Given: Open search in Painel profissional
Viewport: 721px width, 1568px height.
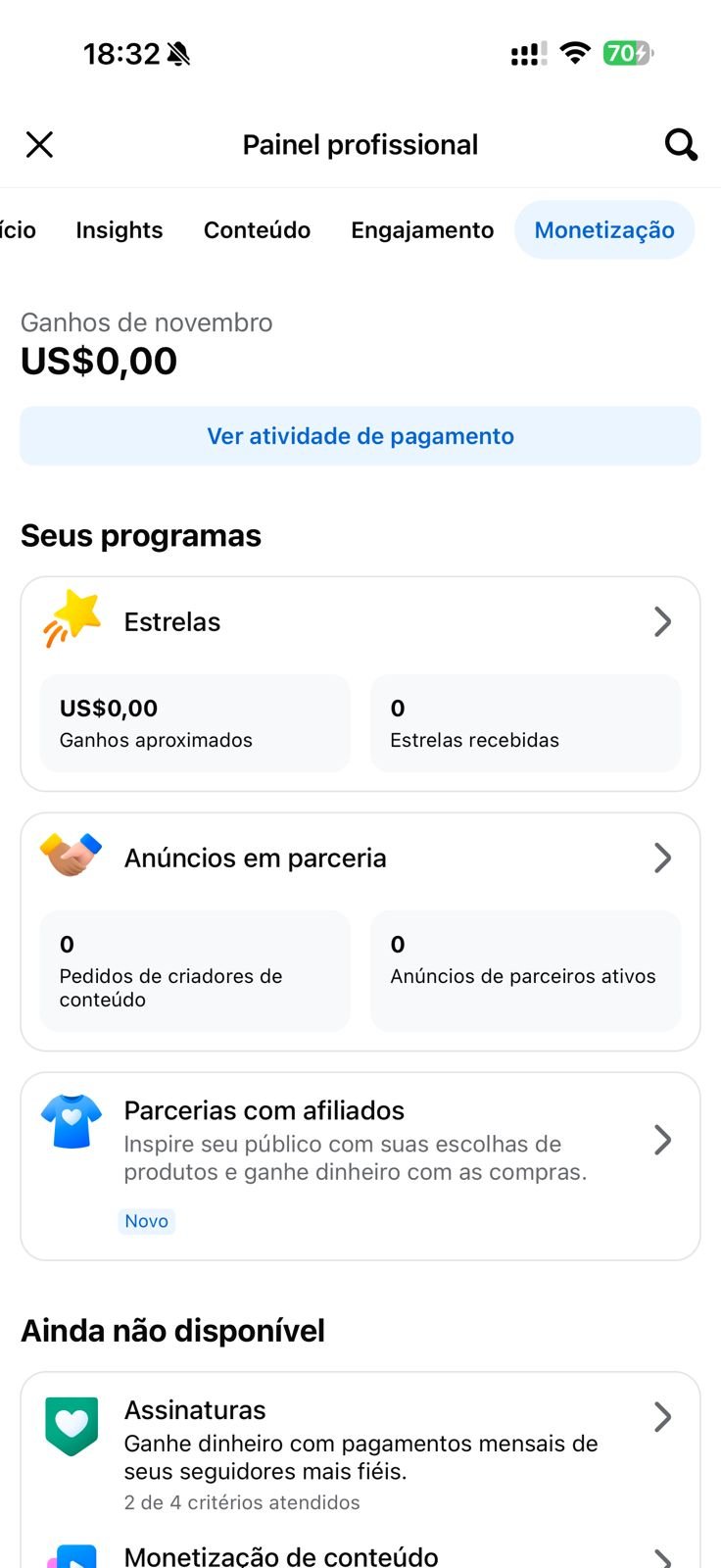Looking at the screenshot, I should 681,145.
